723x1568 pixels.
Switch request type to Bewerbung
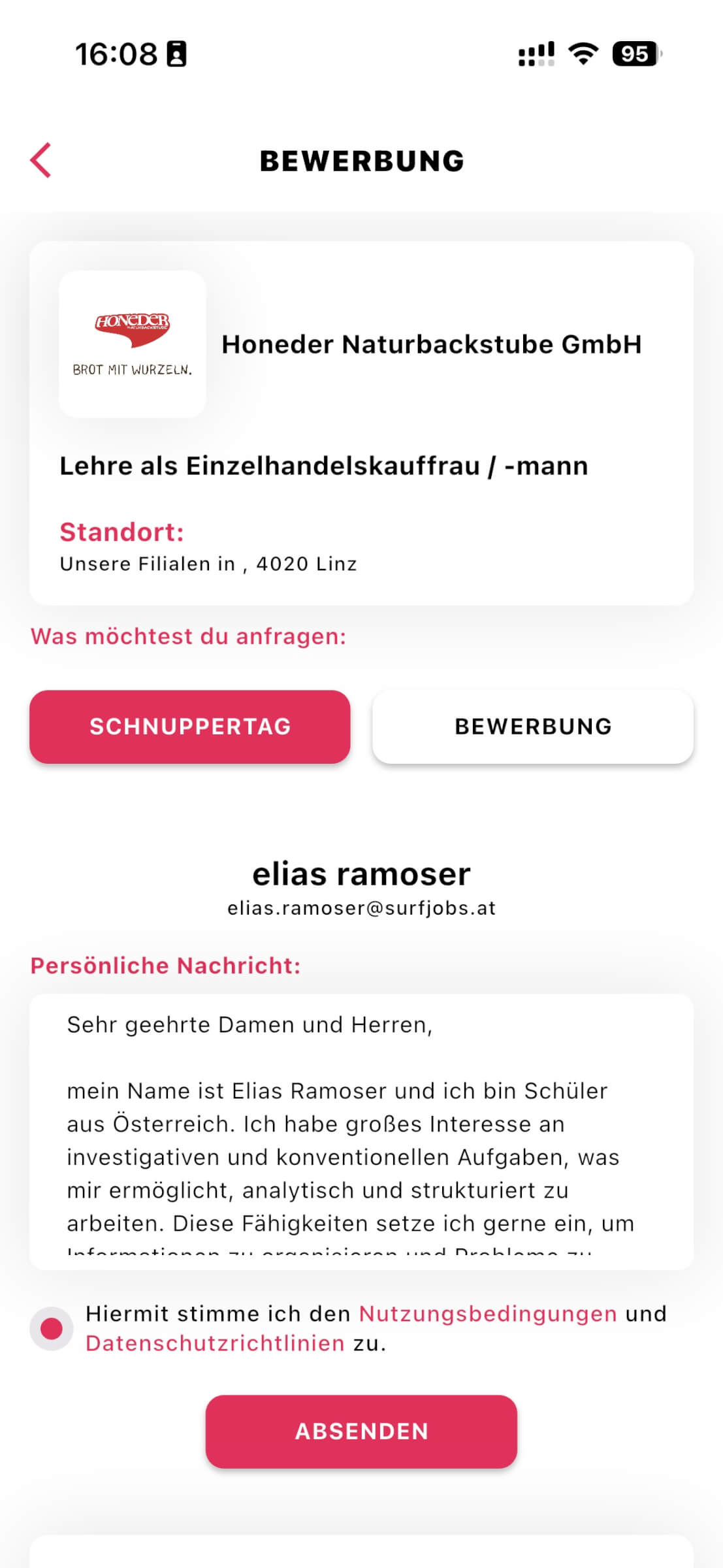[x=533, y=727]
